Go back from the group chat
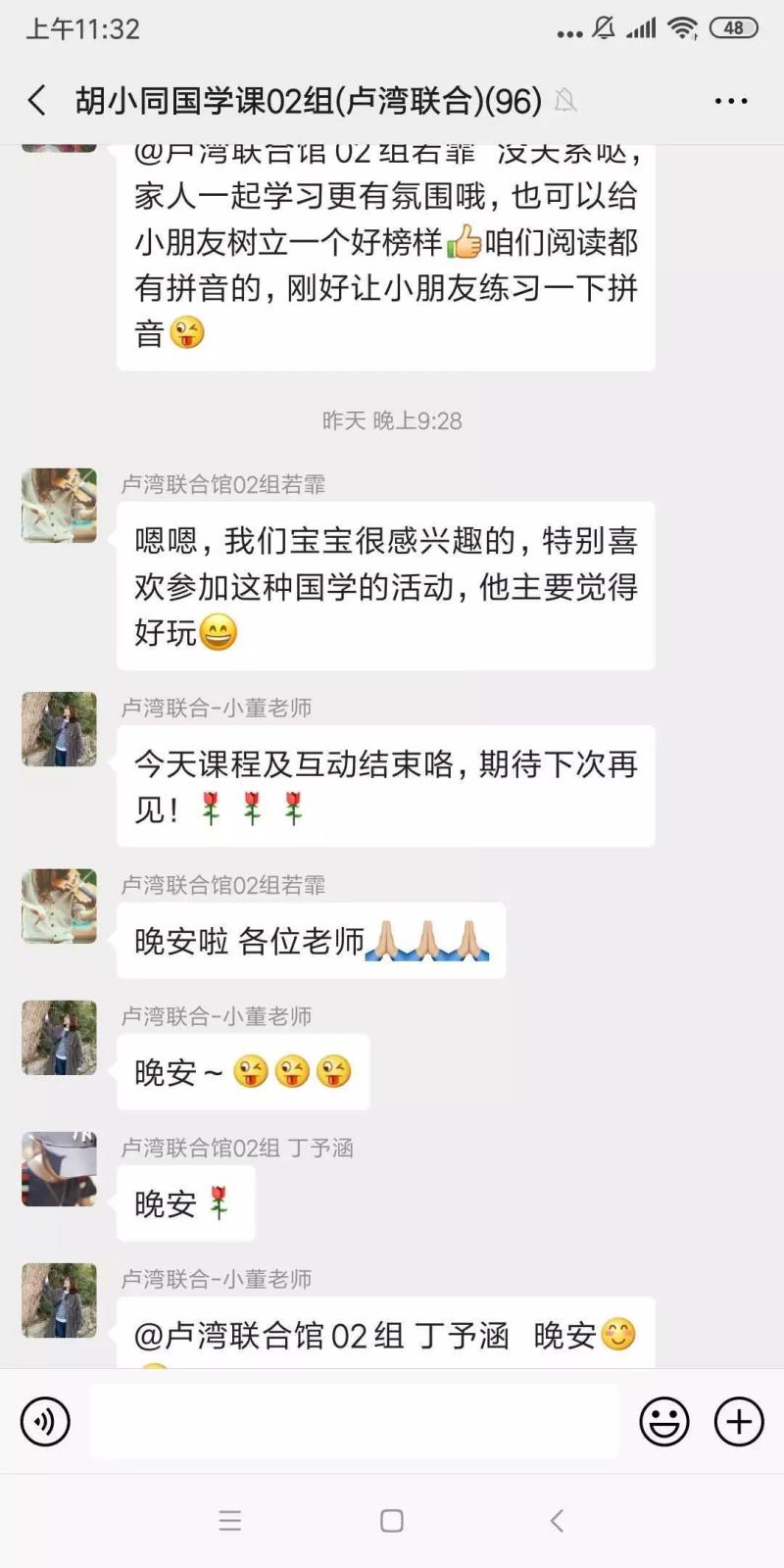 click(x=37, y=101)
